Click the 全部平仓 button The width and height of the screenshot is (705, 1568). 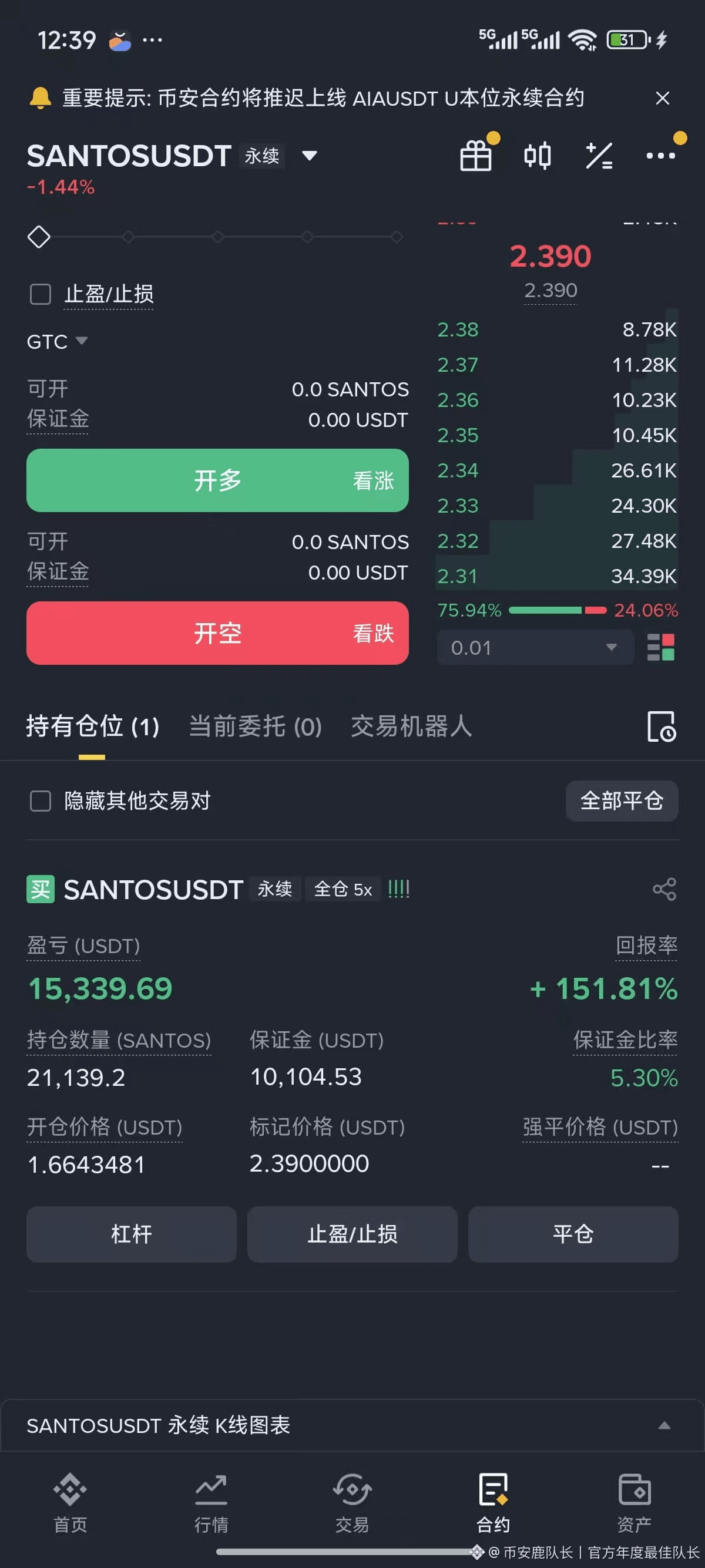coord(622,801)
